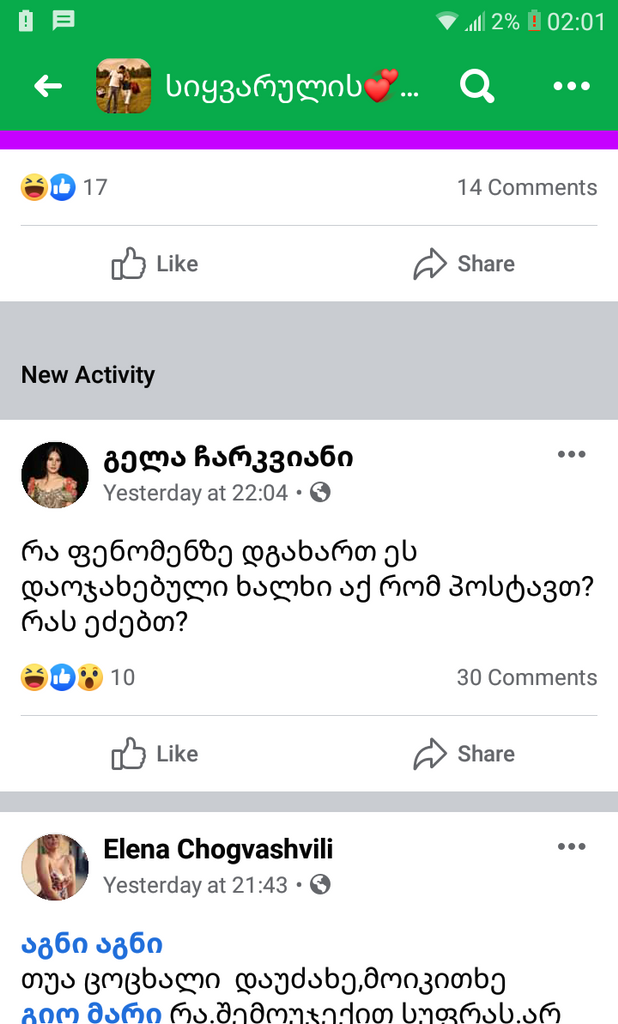
Task: Open the group's avatar in header
Action: coord(123,87)
